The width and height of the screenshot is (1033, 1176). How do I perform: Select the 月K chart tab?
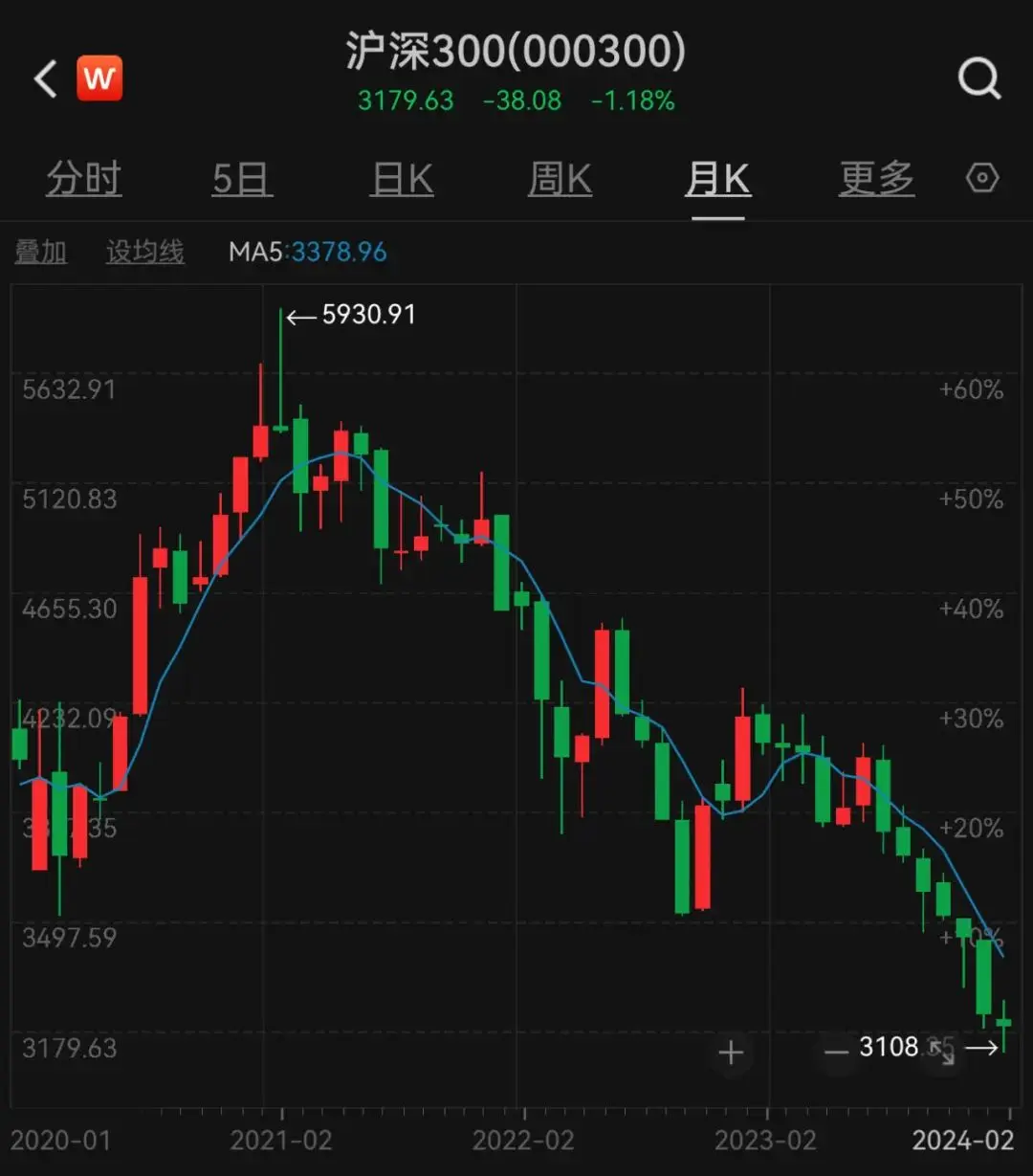click(717, 179)
